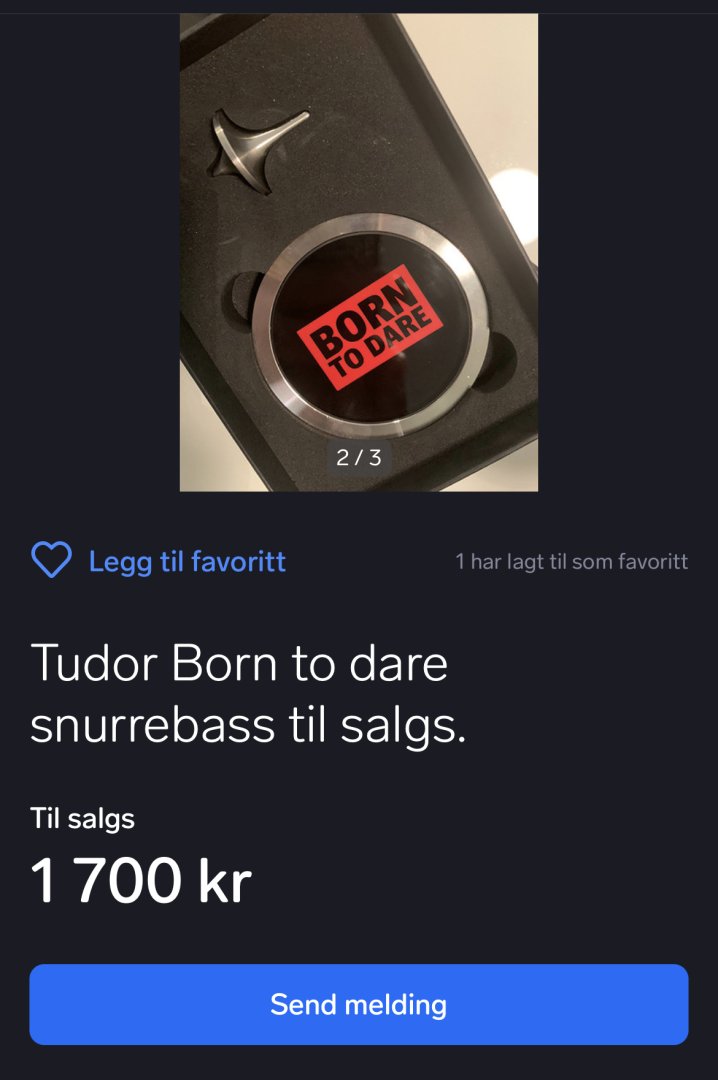The width and height of the screenshot is (718, 1080).
Task: Open the Born to Dare listing photo
Action: pos(359,250)
